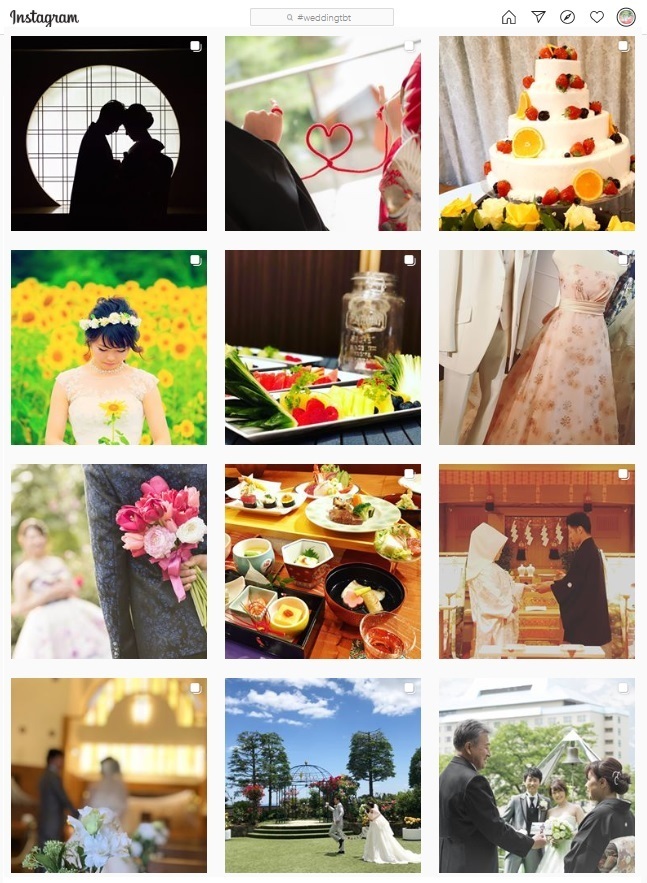647x883 pixels.
Task: Open the explore compass icon
Action: pyautogui.click(x=567, y=17)
